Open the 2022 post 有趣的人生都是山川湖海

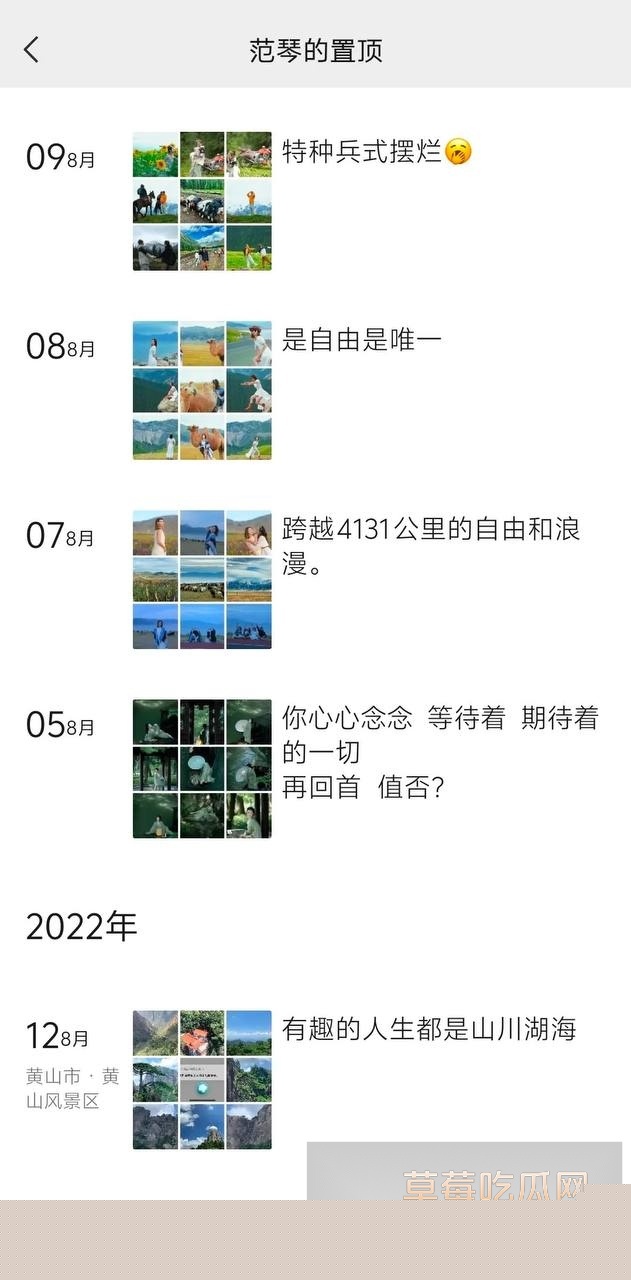pyautogui.click(x=428, y=1029)
